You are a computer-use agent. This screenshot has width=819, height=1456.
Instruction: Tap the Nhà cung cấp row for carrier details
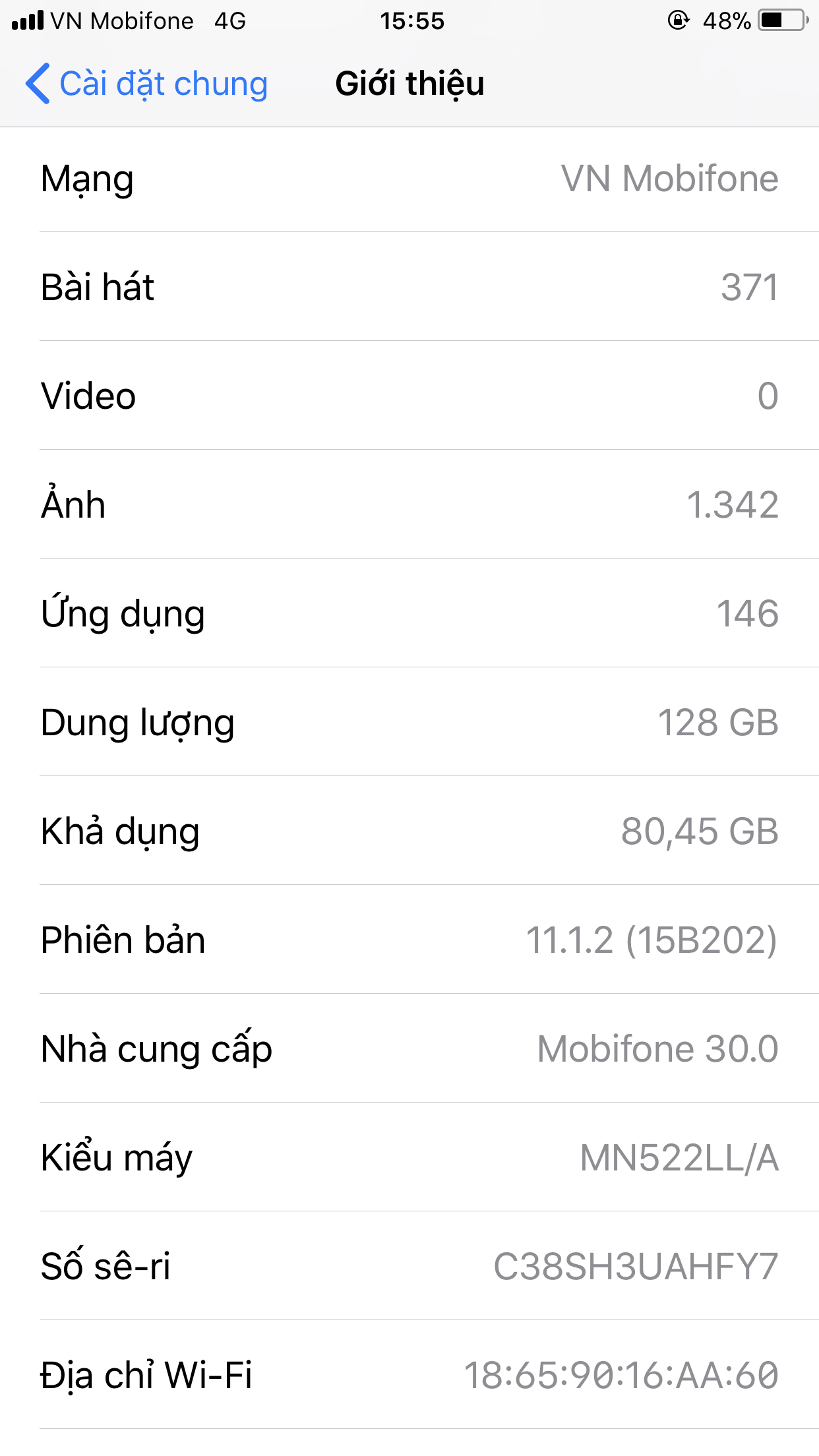[409, 1048]
